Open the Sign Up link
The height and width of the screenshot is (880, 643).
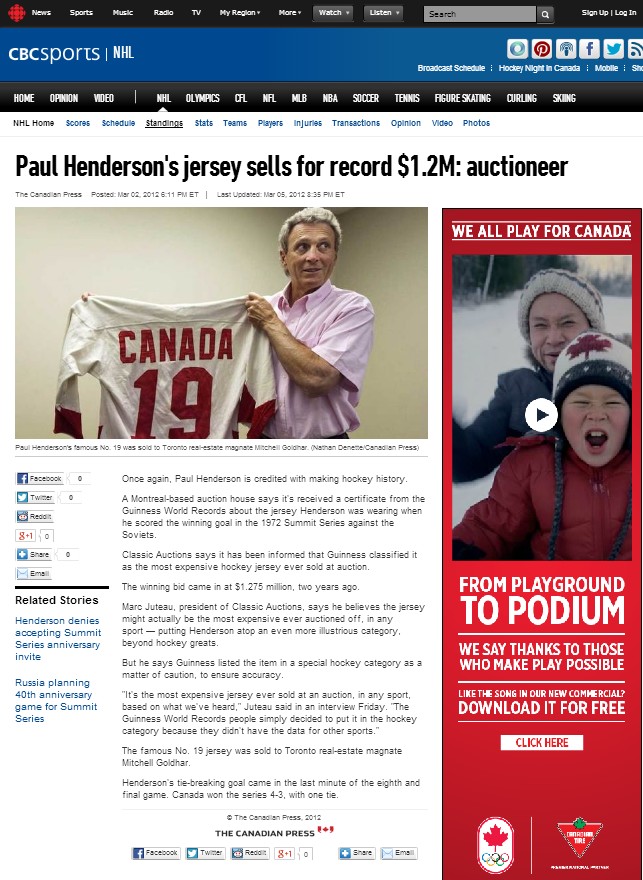coord(595,13)
